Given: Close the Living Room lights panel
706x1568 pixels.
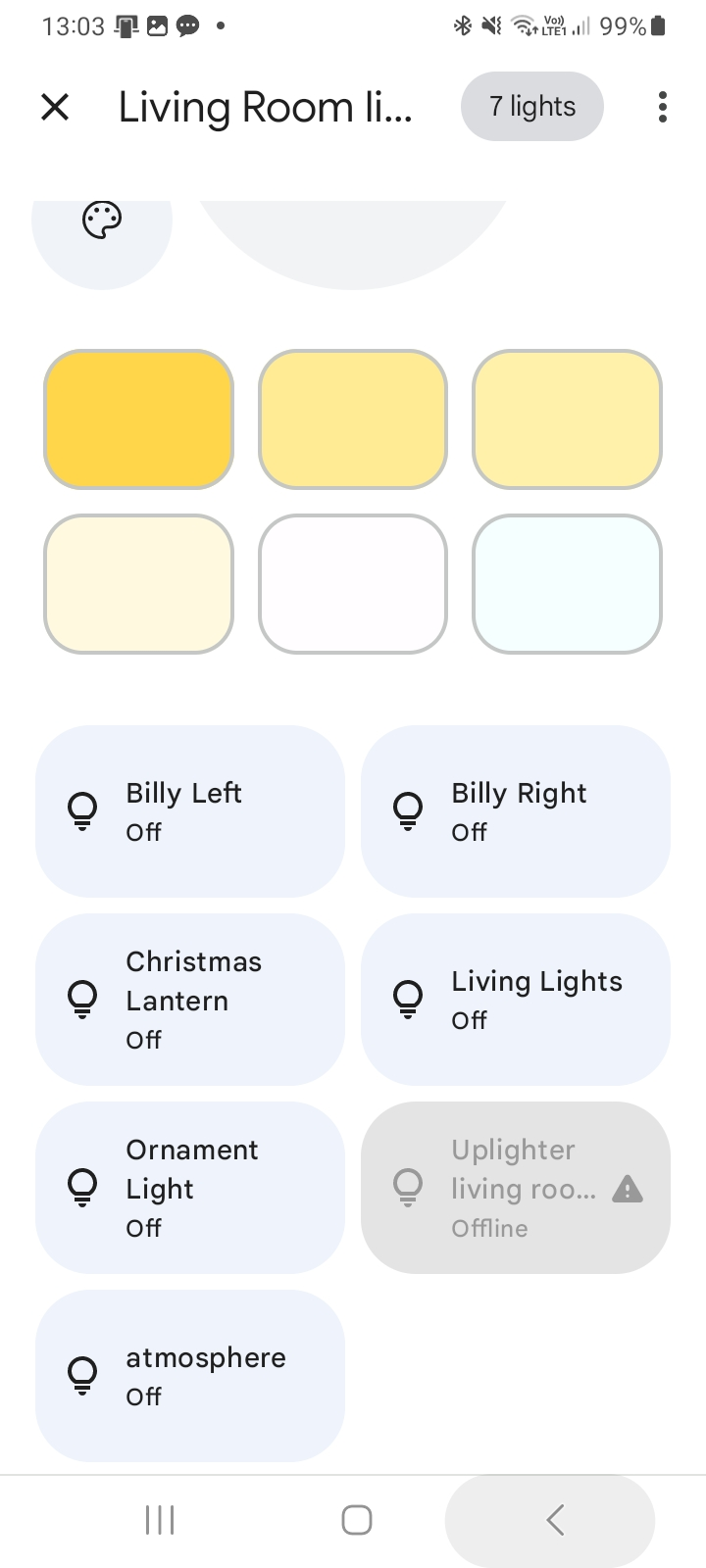Looking at the screenshot, I should click(55, 107).
